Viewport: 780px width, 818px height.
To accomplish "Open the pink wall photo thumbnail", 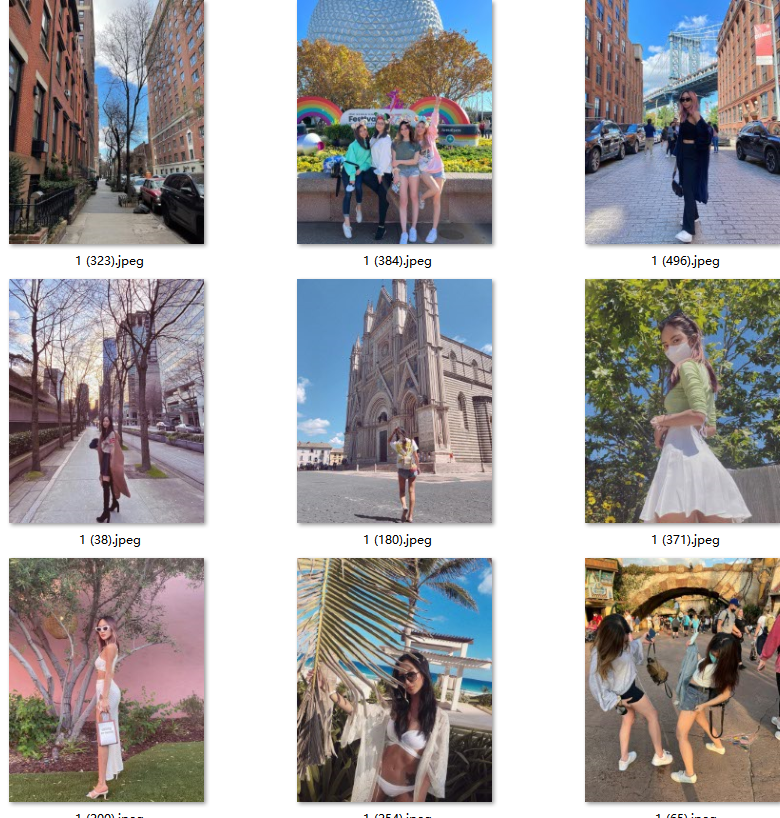I will (x=106, y=680).
